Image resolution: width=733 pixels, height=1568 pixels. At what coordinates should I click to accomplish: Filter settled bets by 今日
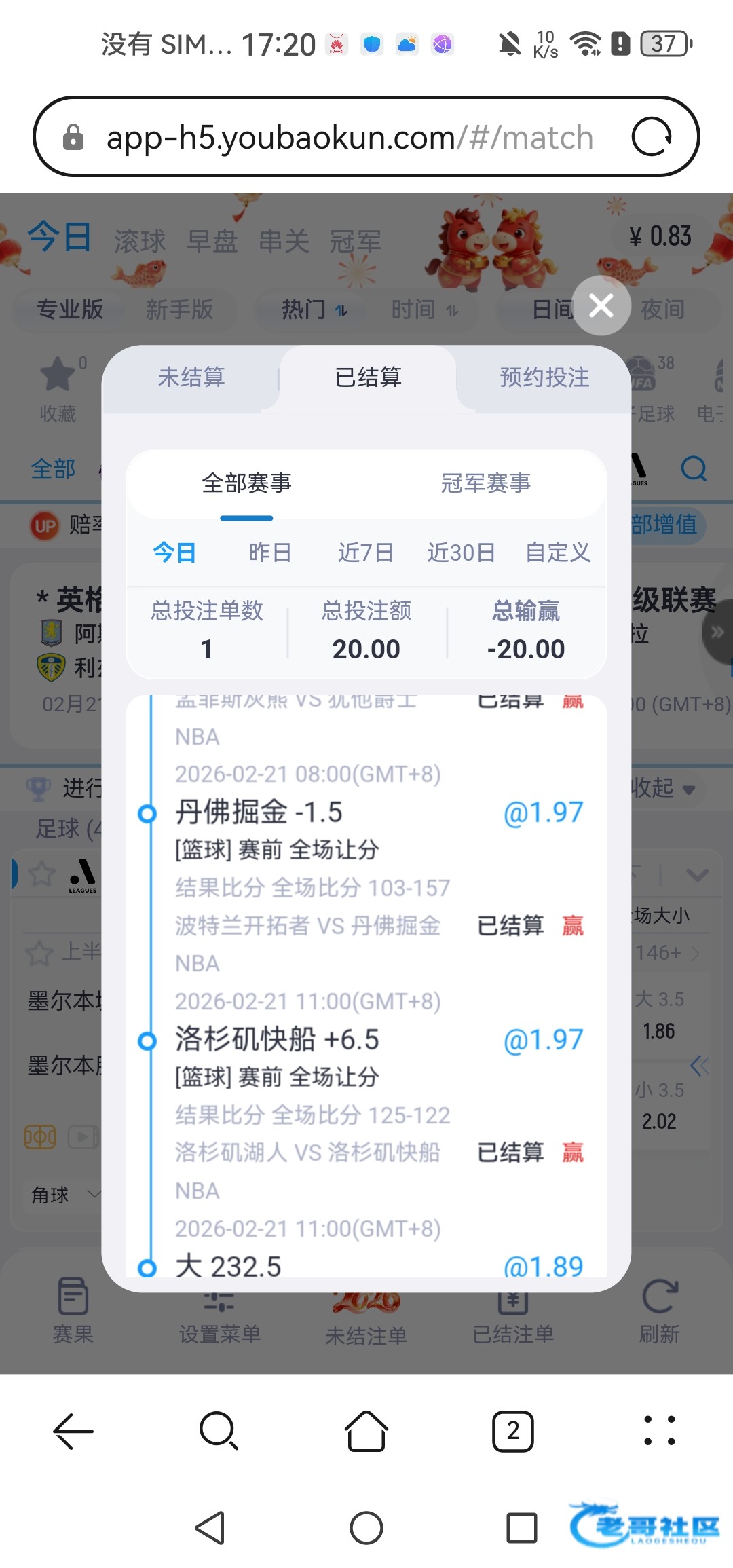tap(174, 553)
